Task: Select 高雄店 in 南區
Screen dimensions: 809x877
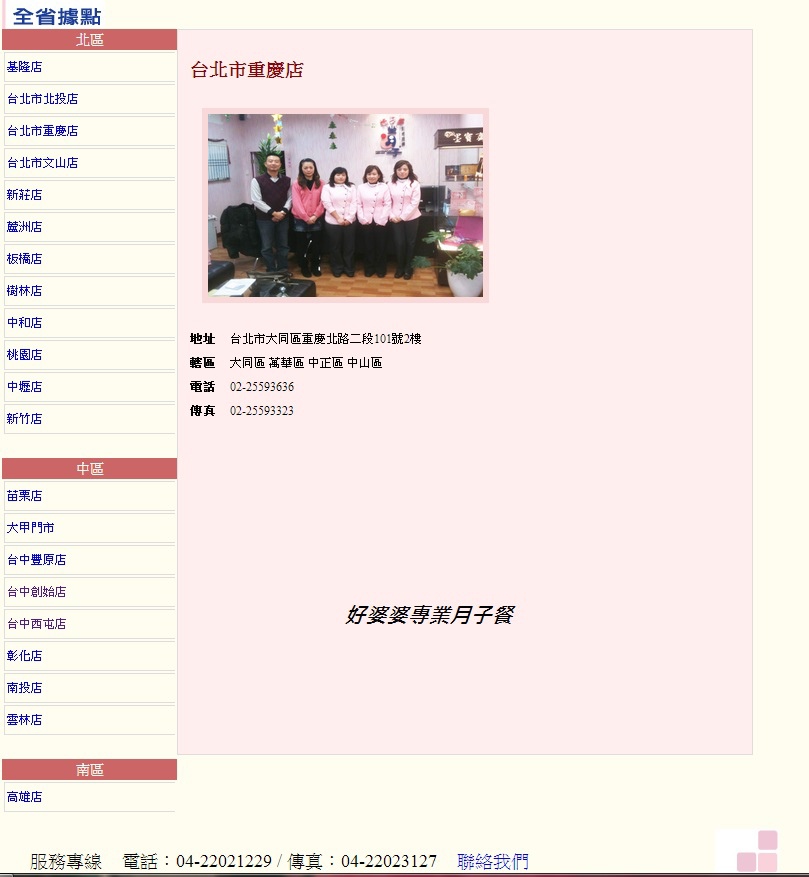Action: coord(24,797)
